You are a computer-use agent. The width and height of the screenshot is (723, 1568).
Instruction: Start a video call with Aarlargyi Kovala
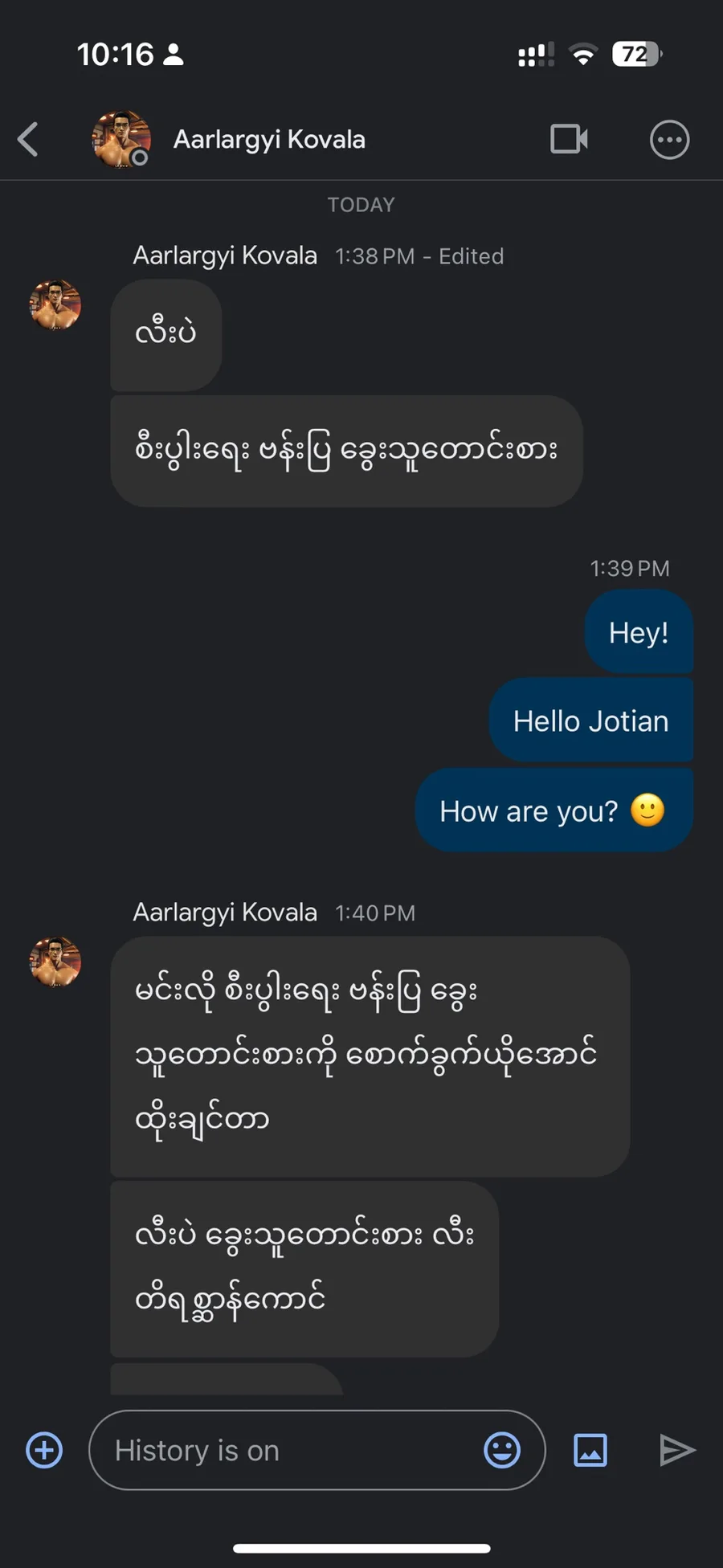(x=569, y=139)
